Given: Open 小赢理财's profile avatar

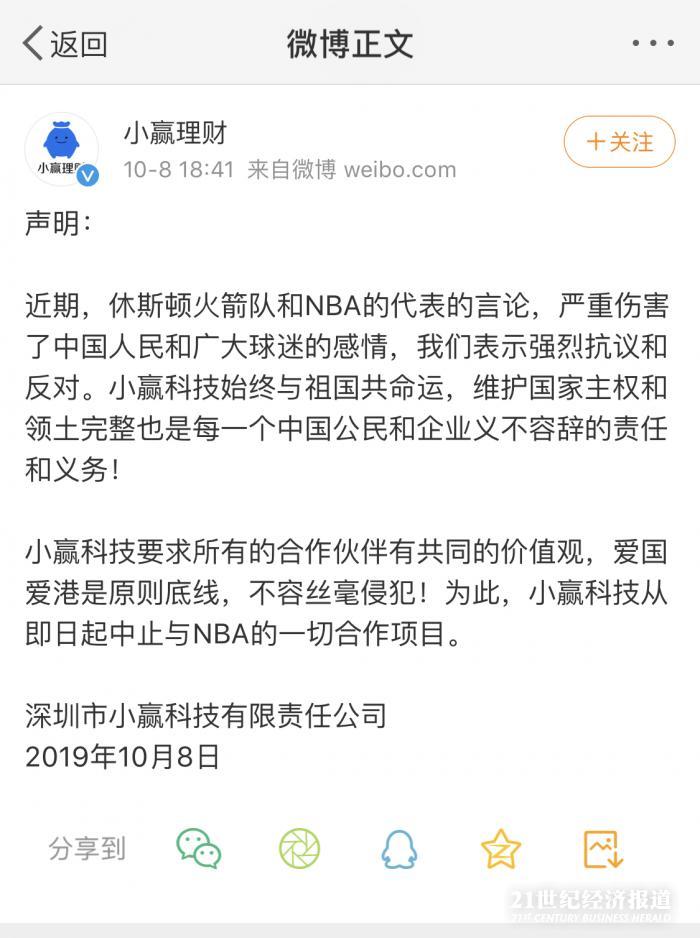Looking at the screenshot, I should tap(62, 150).
